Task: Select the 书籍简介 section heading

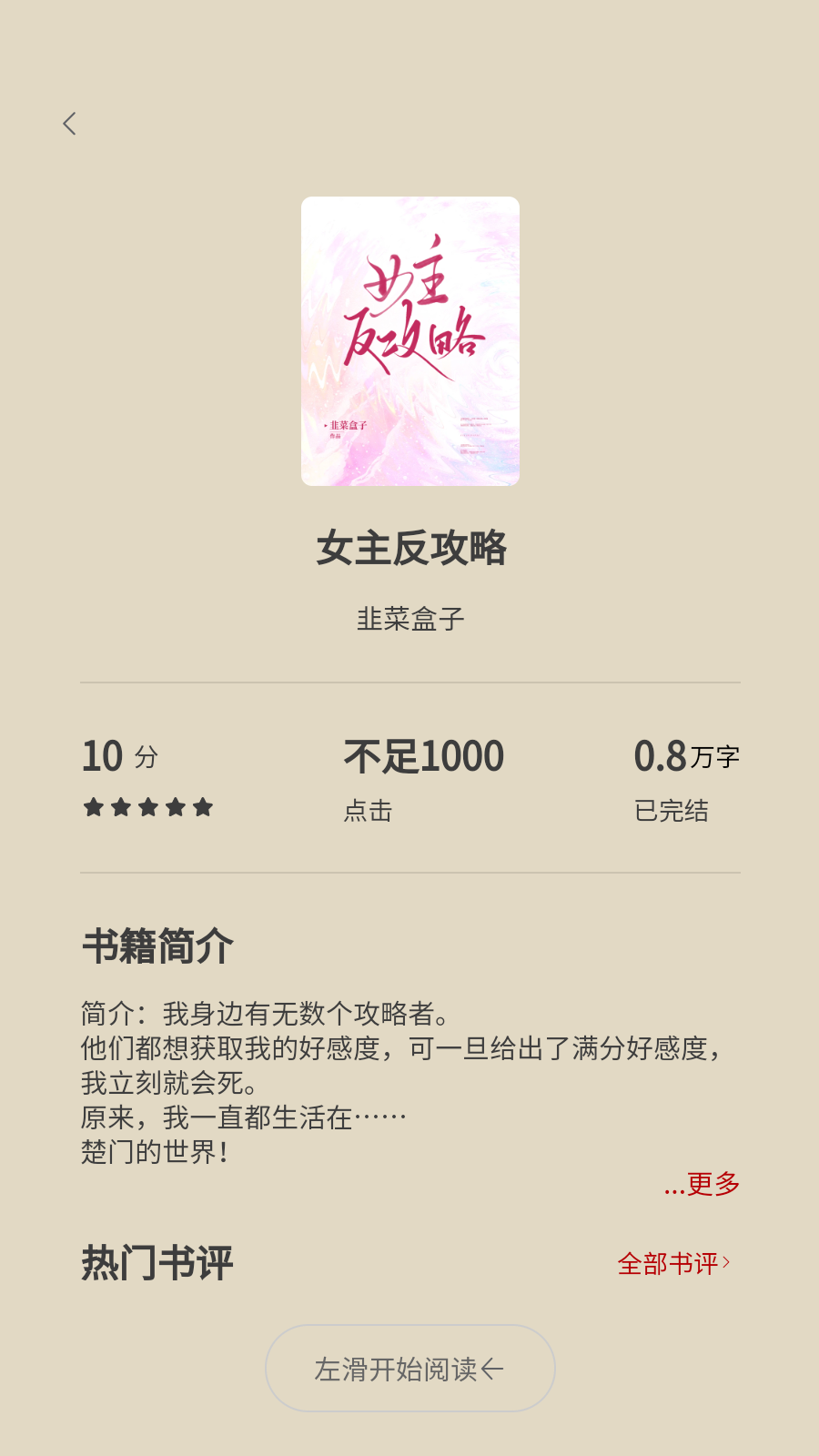Action: click(x=157, y=945)
